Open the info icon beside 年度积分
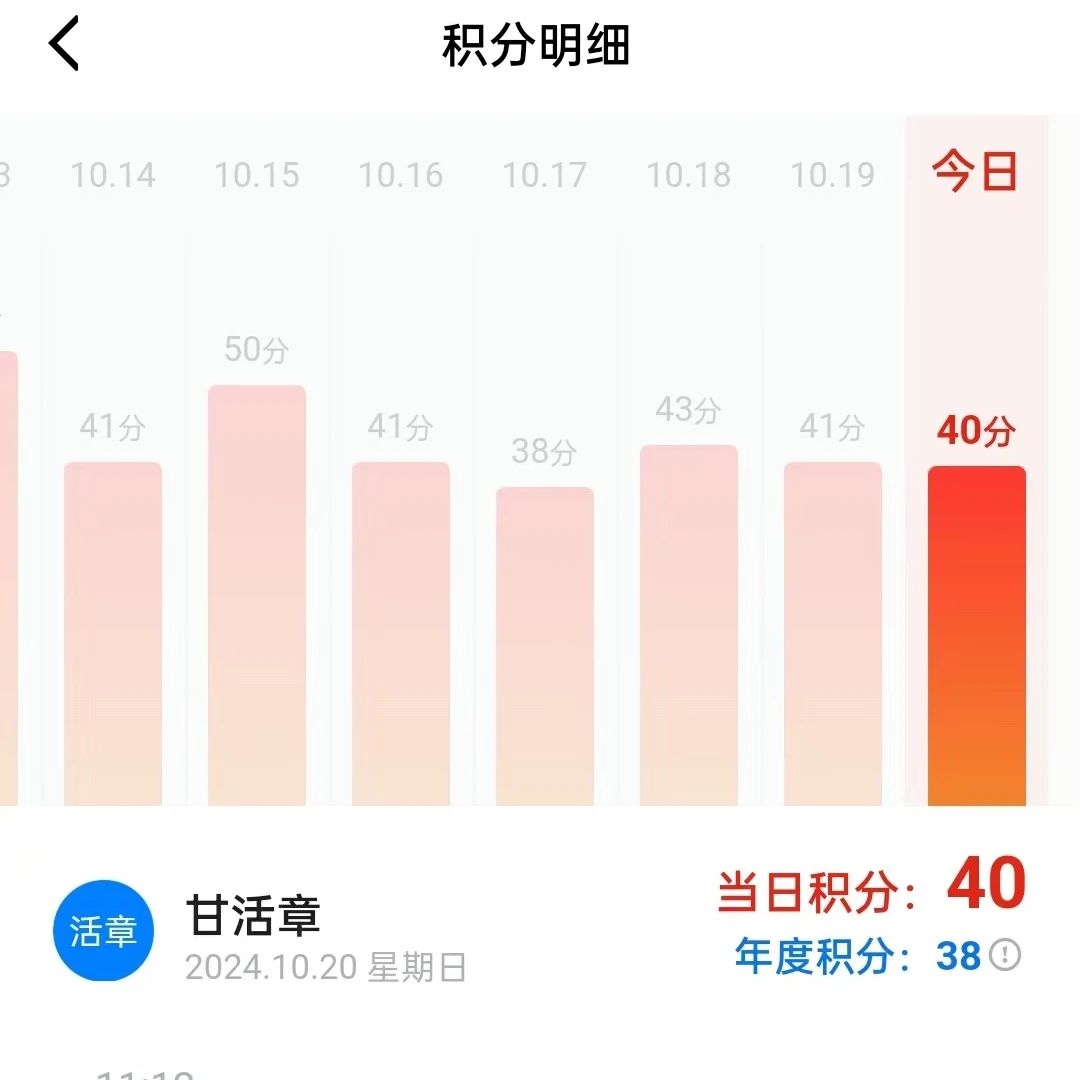 1005,956
